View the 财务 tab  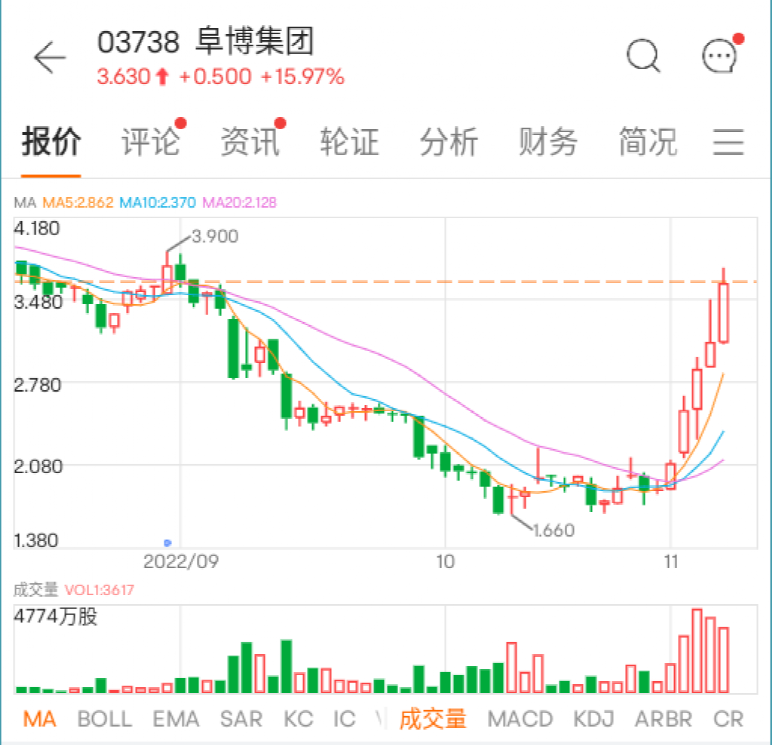(x=548, y=142)
